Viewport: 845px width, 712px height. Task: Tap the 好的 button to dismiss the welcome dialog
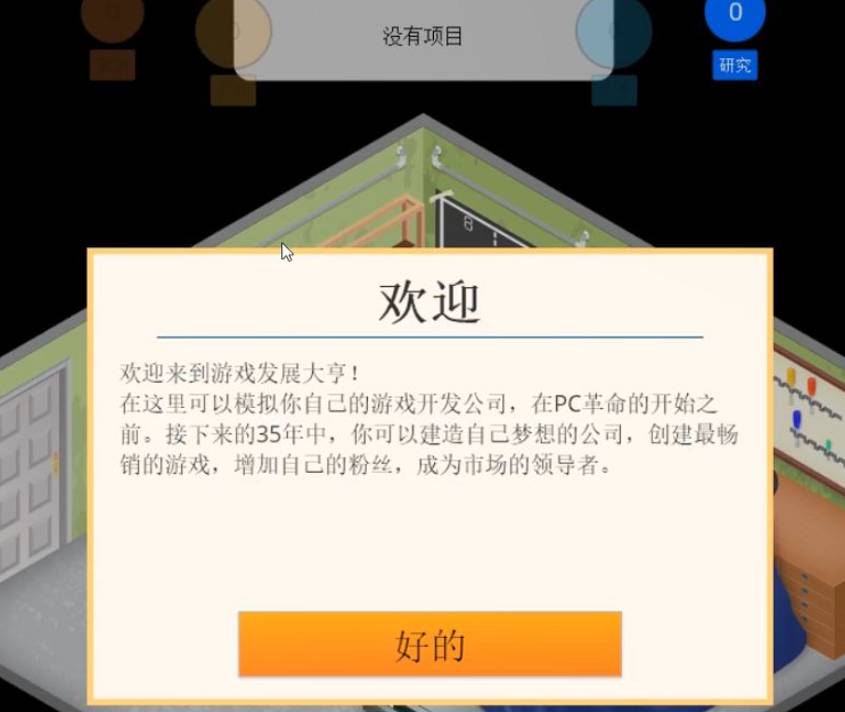pyautogui.click(x=430, y=645)
